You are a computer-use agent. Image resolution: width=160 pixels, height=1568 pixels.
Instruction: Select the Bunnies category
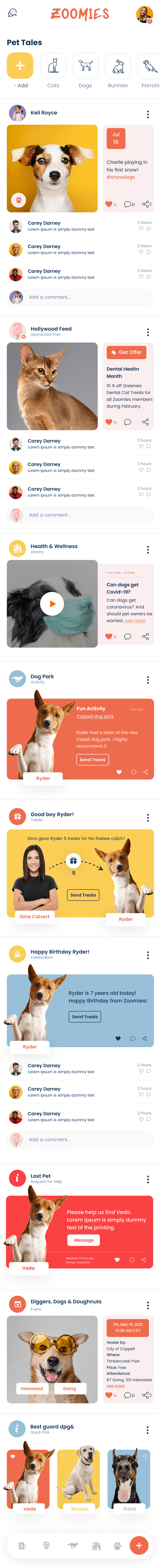click(x=118, y=66)
